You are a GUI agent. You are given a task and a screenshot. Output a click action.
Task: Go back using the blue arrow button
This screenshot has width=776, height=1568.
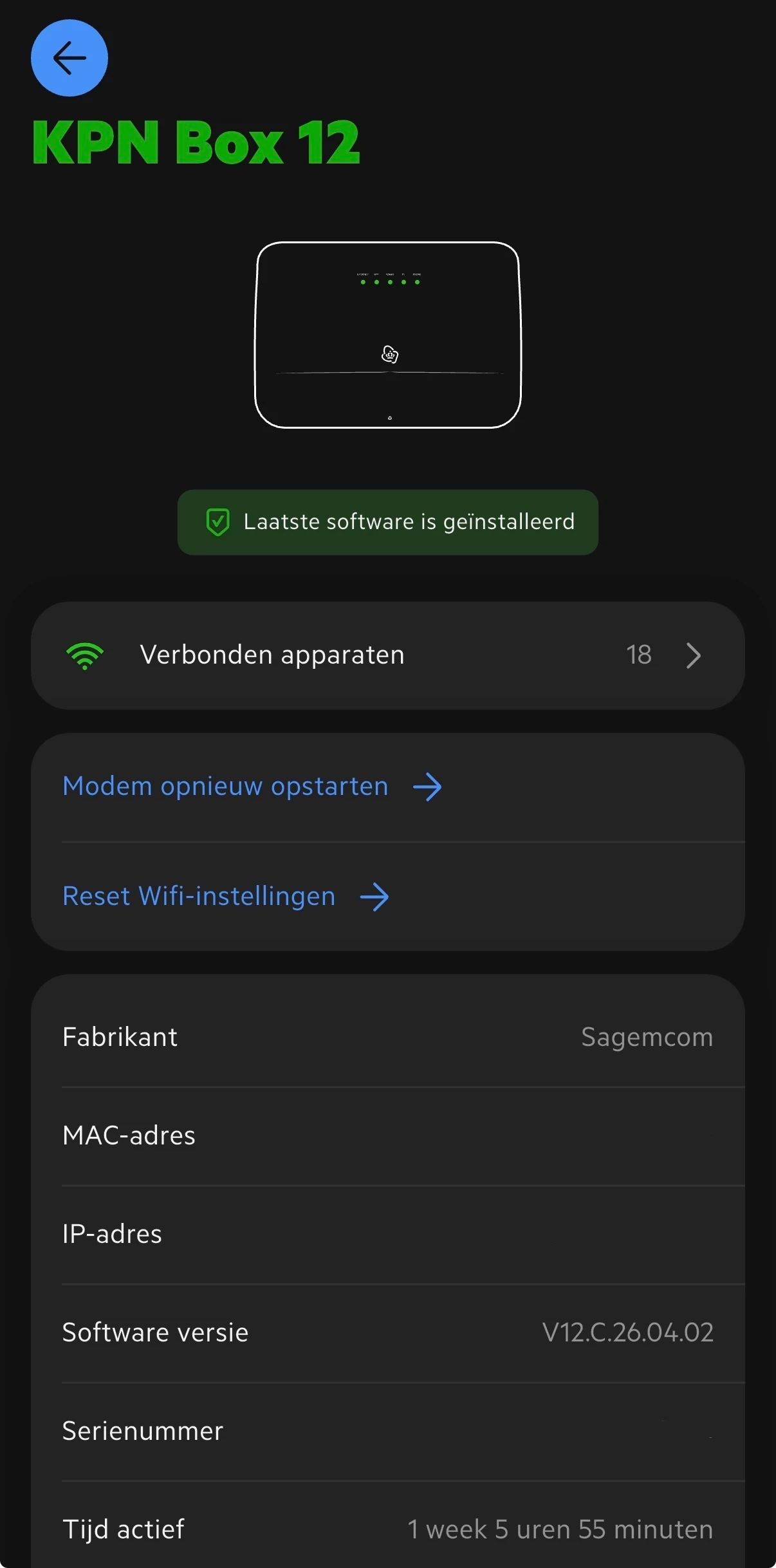(x=69, y=58)
